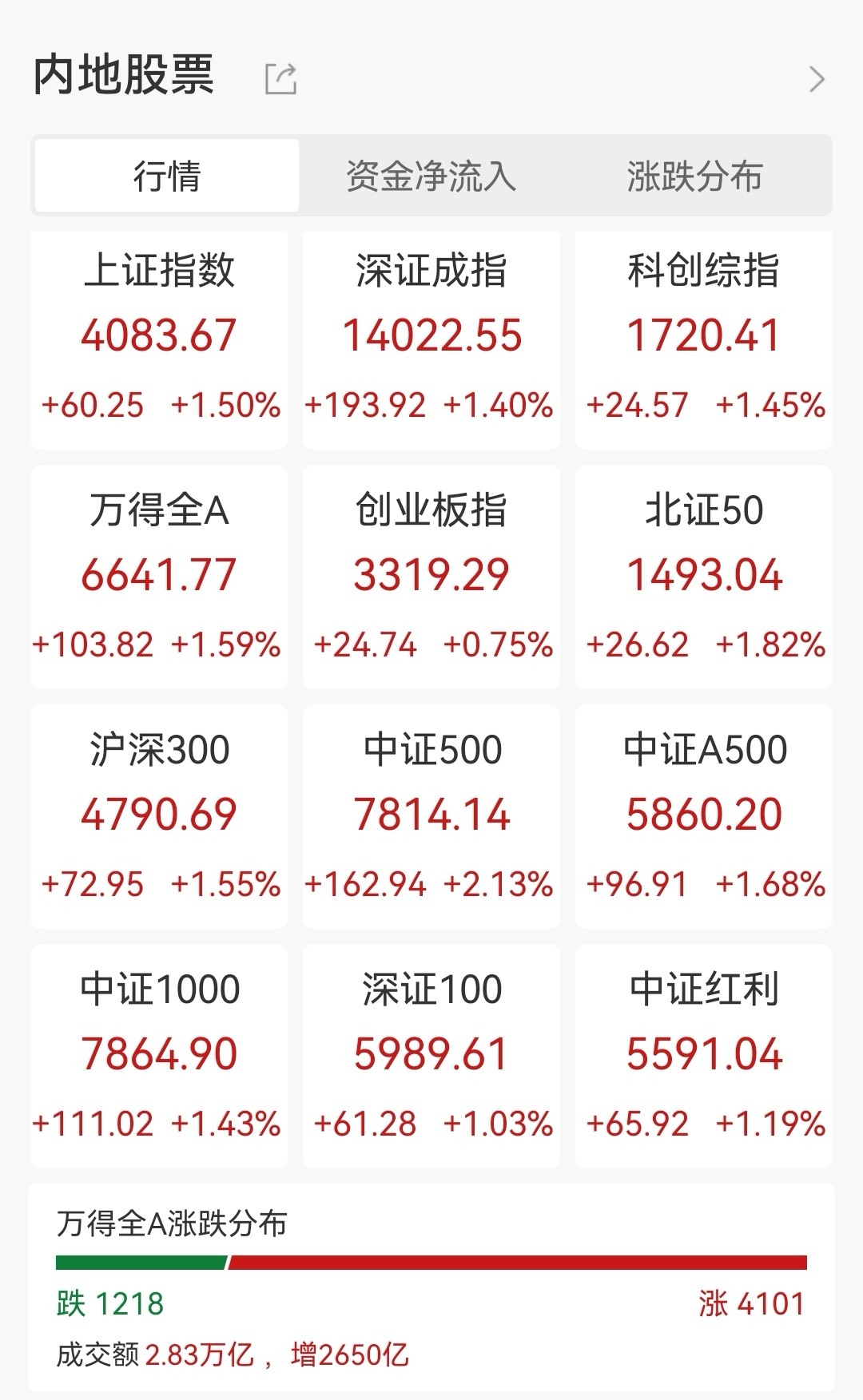
Task: Open the 沪深300 index card
Action: 159,816
